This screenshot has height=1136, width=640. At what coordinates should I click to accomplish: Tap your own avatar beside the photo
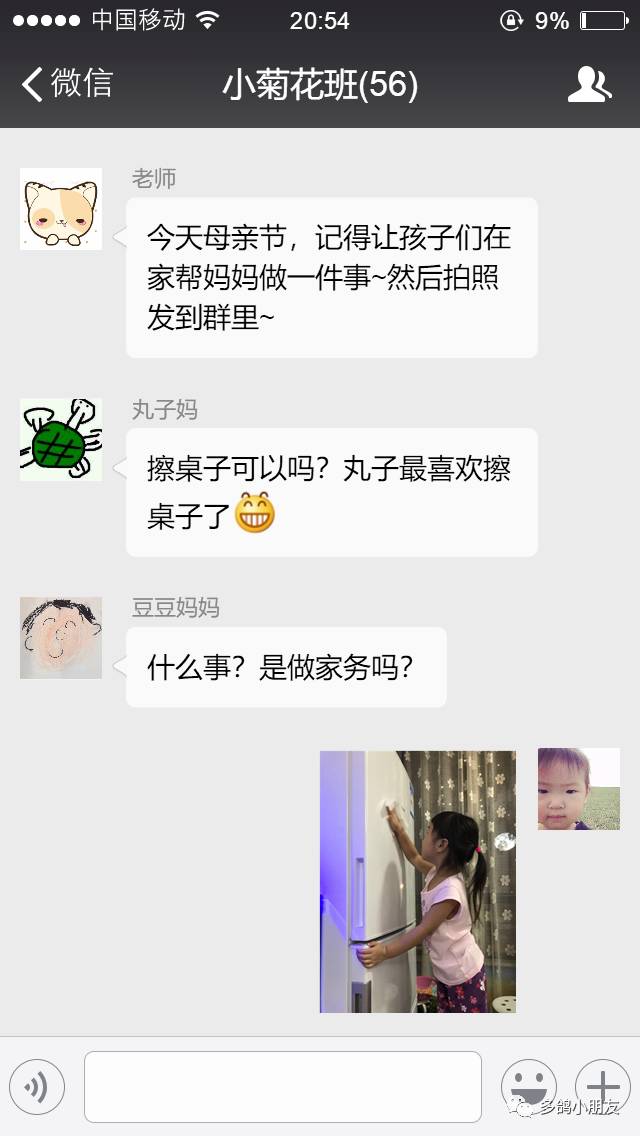[578, 789]
